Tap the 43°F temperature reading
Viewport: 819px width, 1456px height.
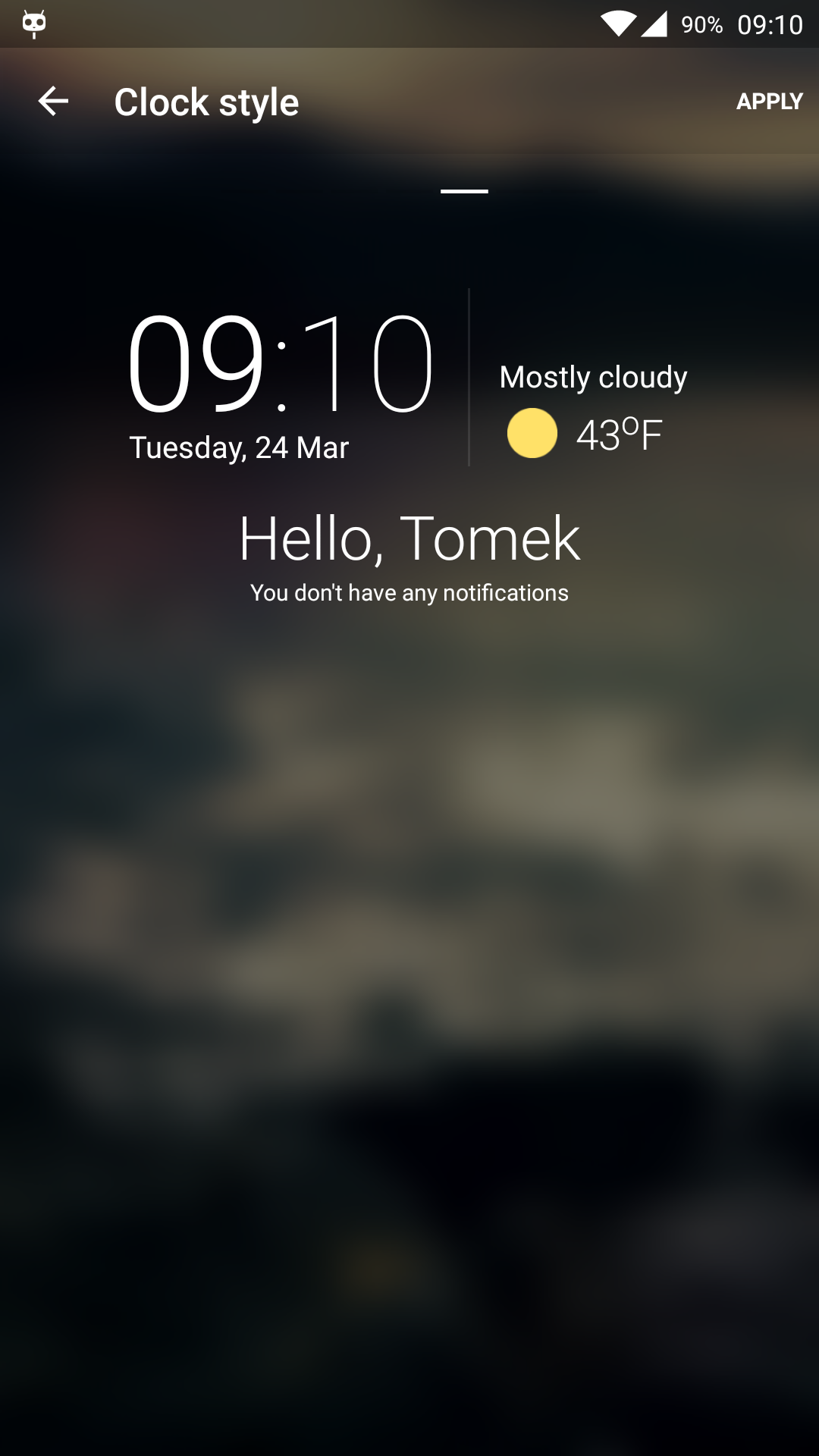pyautogui.click(x=620, y=435)
